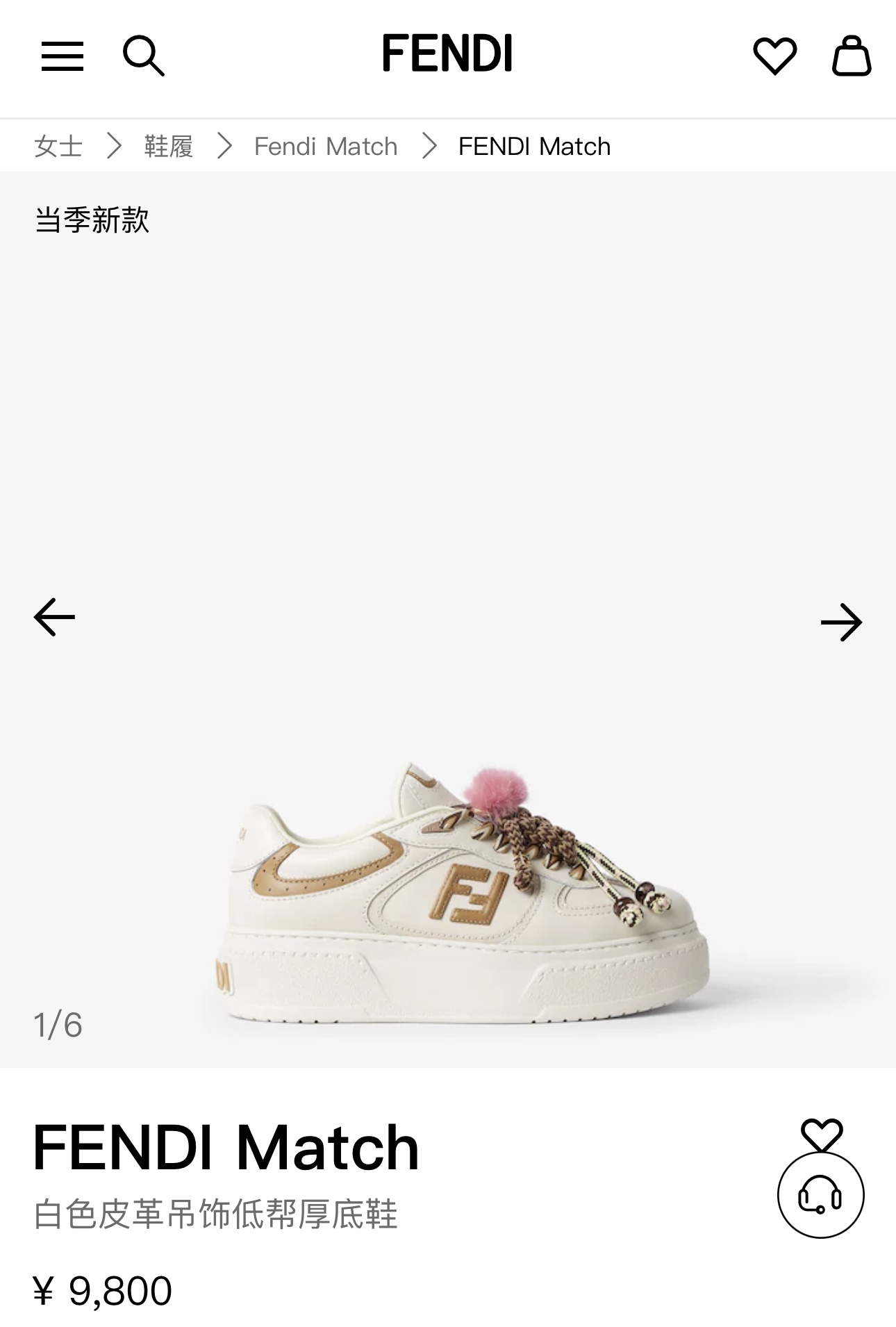Open the Fendi Match category breadcrumb
The height and width of the screenshot is (1327, 896).
pyautogui.click(x=326, y=147)
